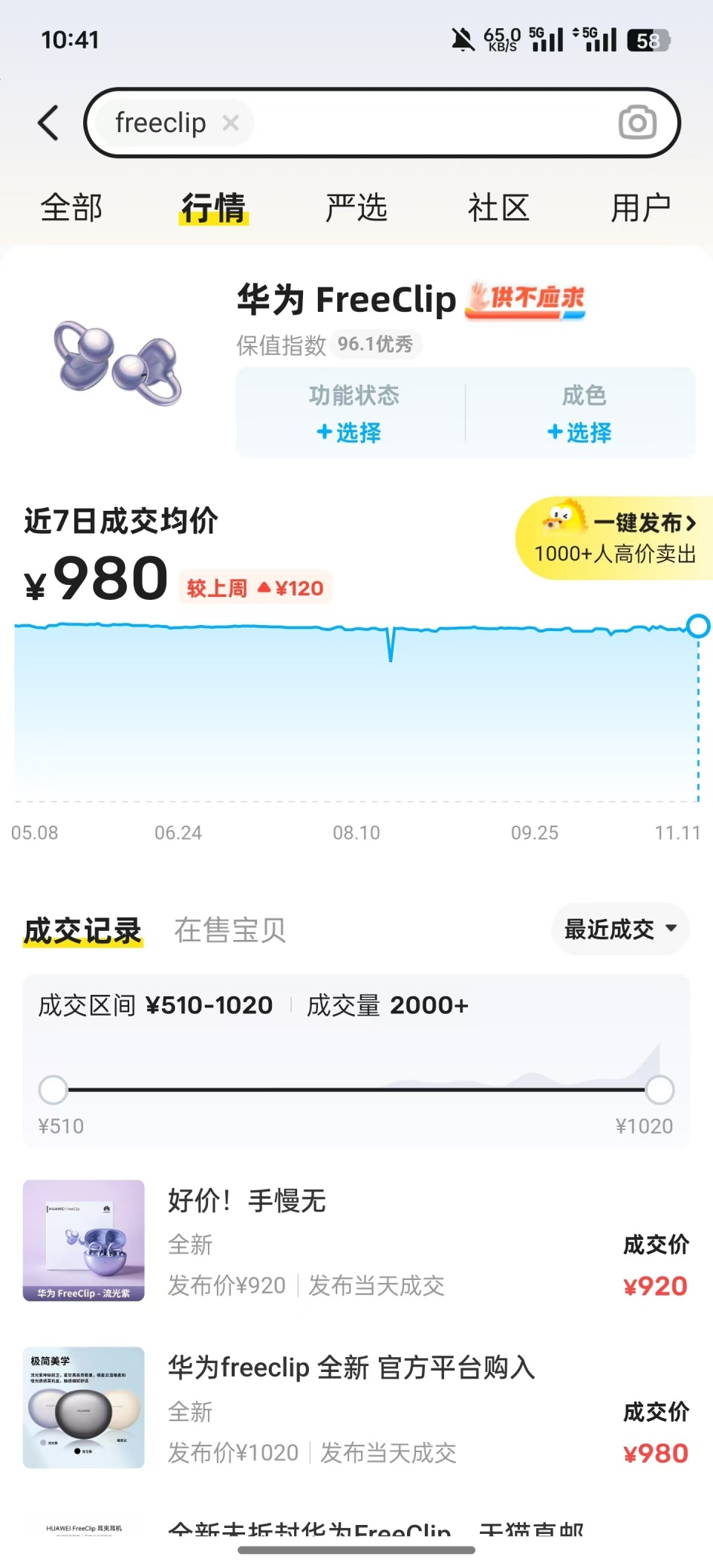Expand the 功能状态 选择 chooser

coord(349,432)
